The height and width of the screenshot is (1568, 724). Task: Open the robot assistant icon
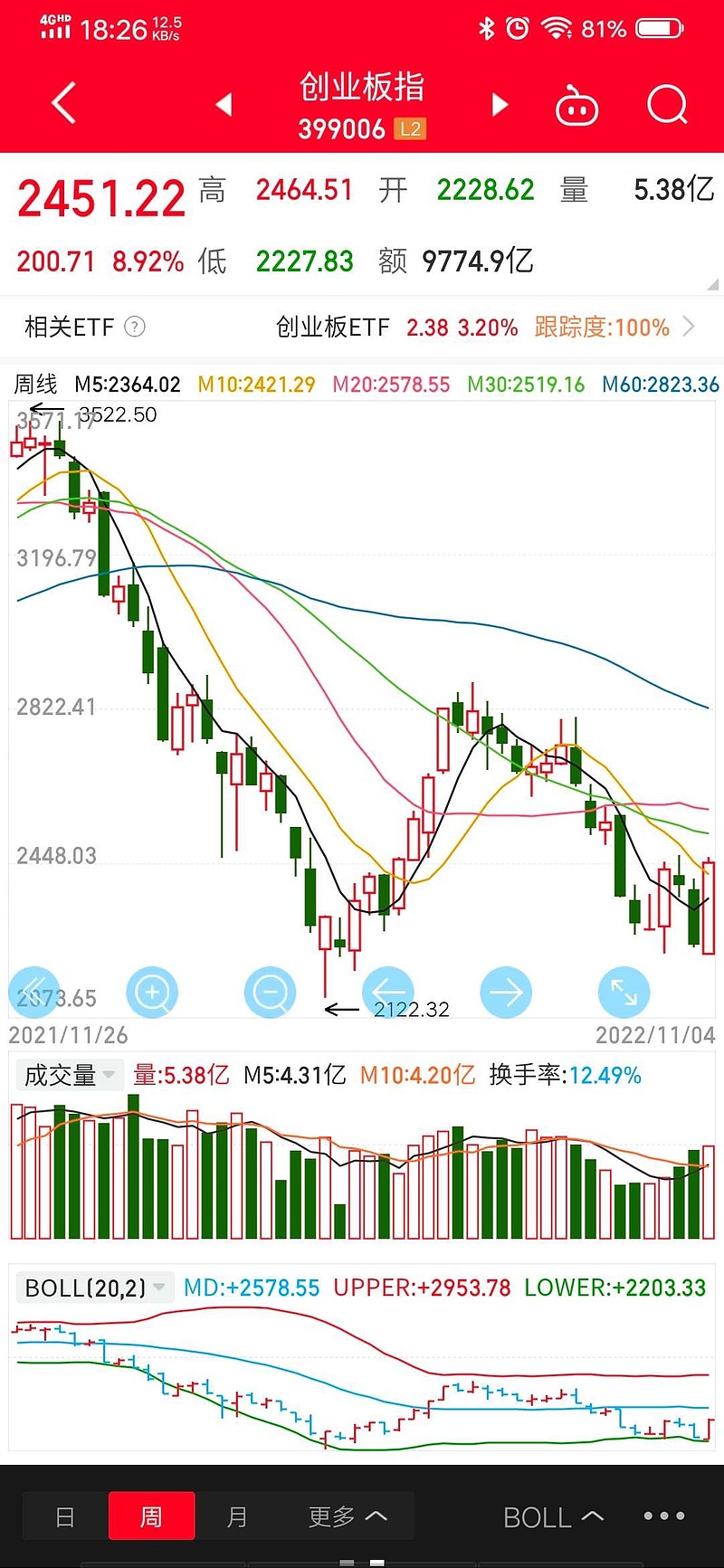pyautogui.click(x=576, y=106)
